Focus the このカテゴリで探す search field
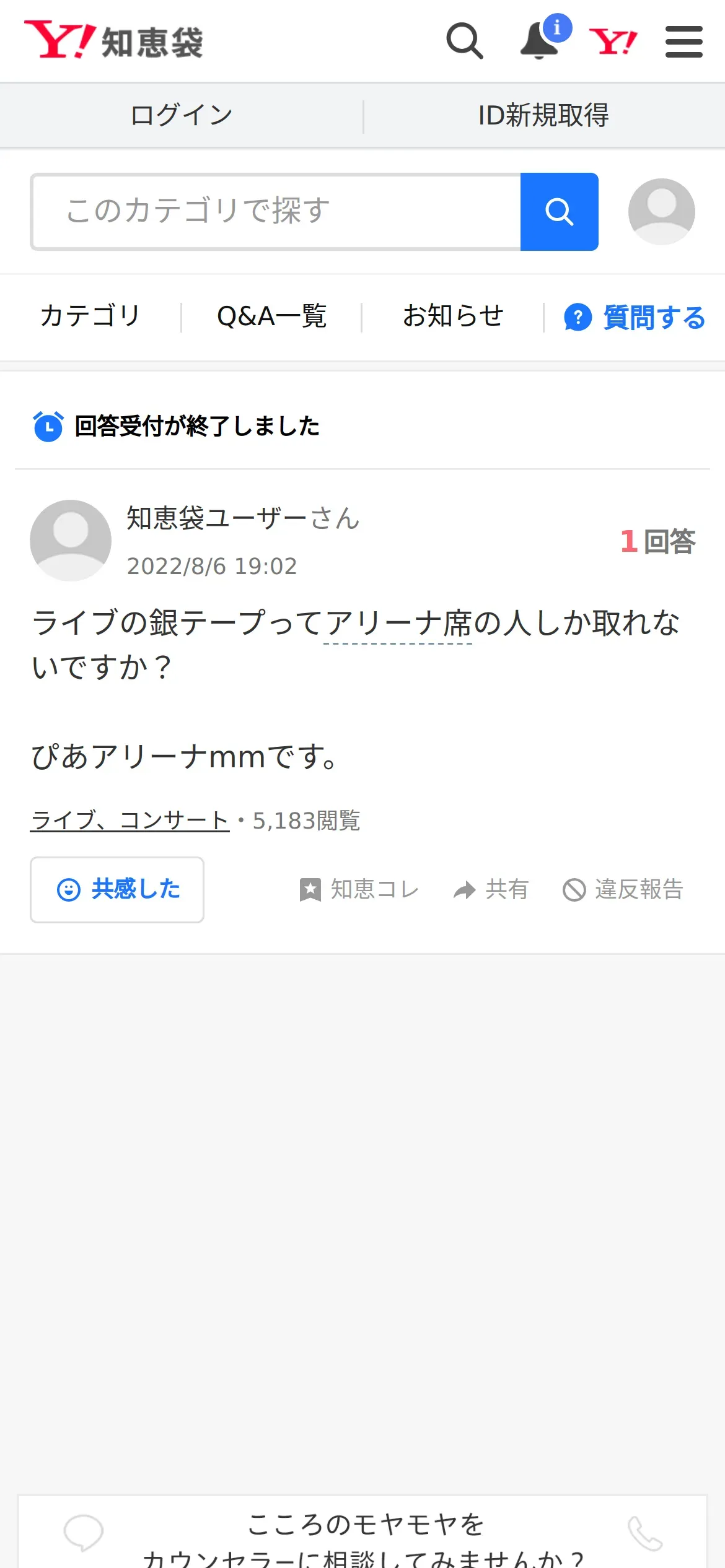The height and width of the screenshot is (1568, 725). (276, 211)
